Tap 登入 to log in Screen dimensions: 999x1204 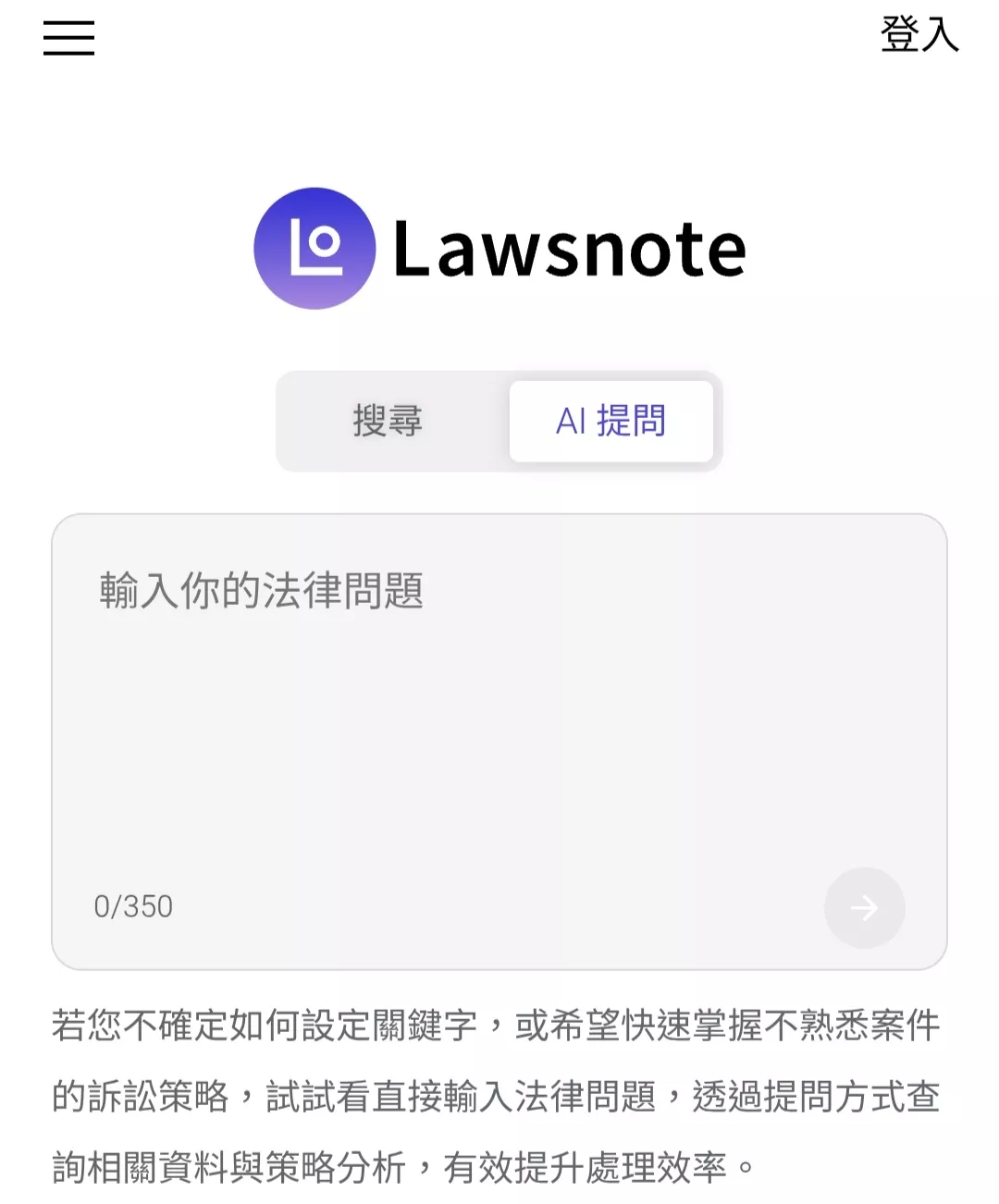[919, 36]
